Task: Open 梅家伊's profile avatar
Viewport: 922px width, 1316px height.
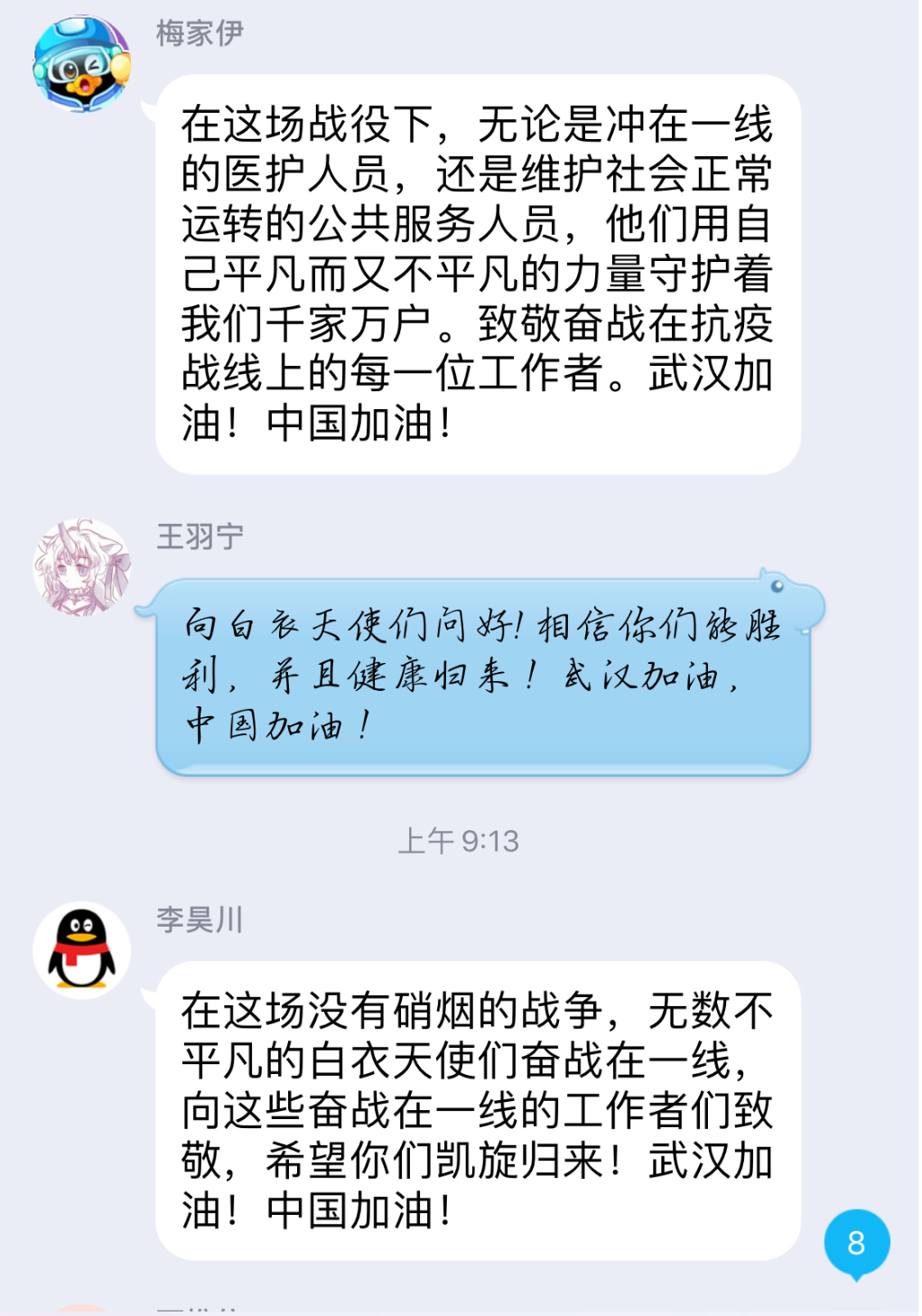Action: pos(82,65)
